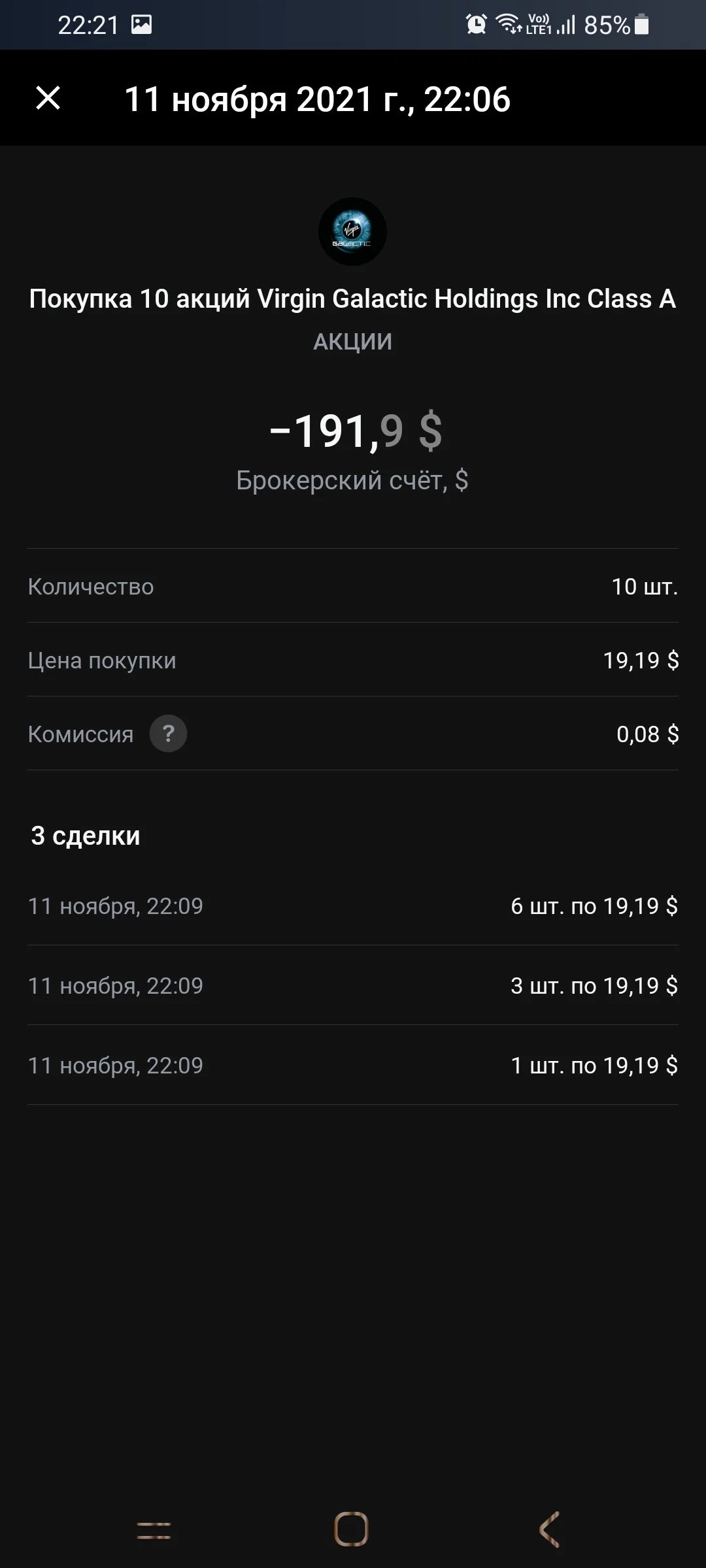
Task: Go back using the system back button
Action: tap(549, 1529)
